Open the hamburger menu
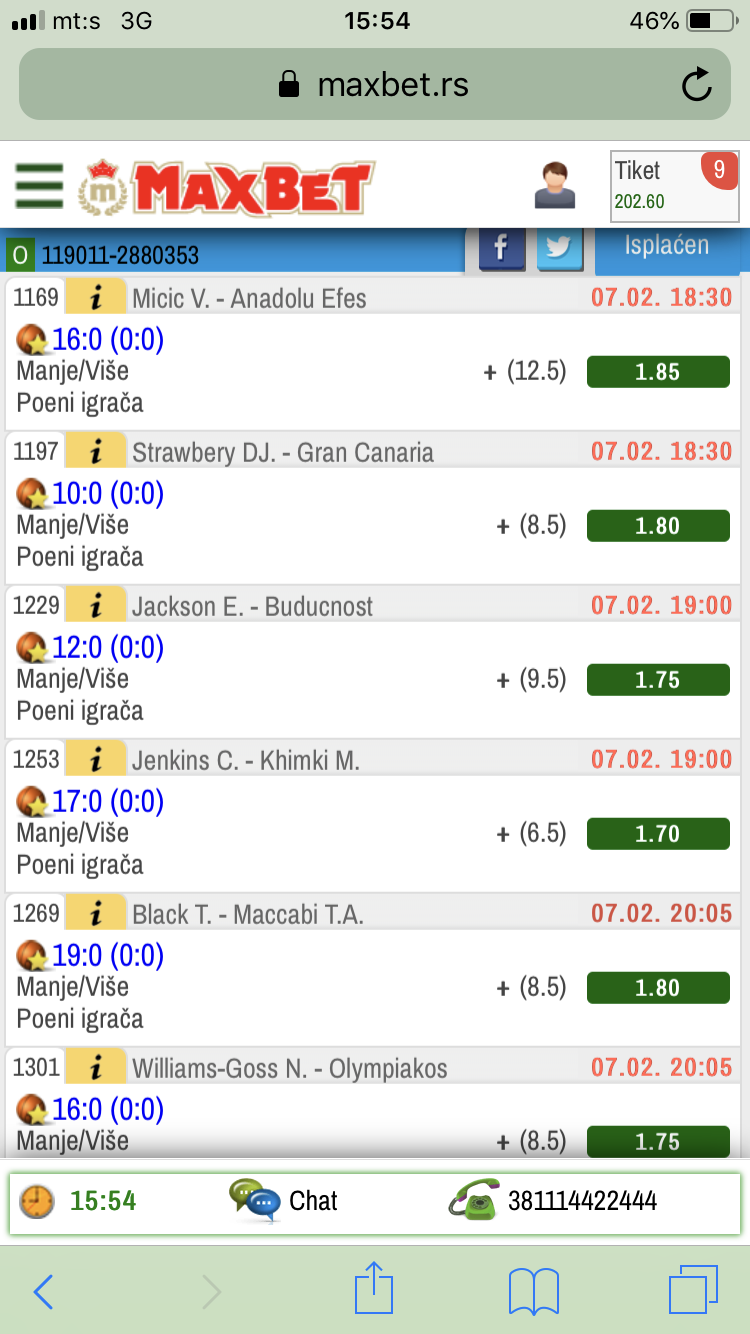750x1334 pixels. (x=39, y=186)
